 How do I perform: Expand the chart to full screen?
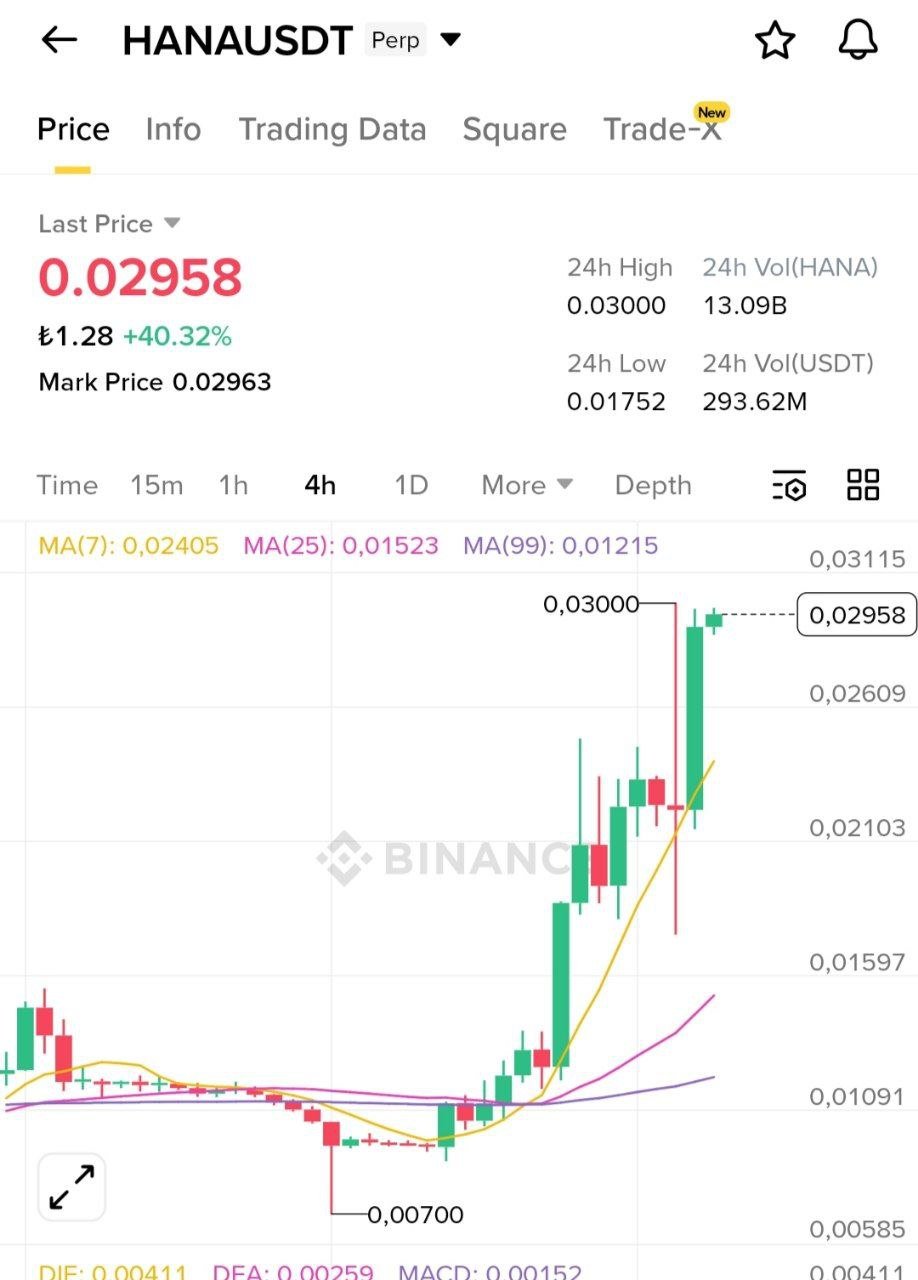[71, 1187]
